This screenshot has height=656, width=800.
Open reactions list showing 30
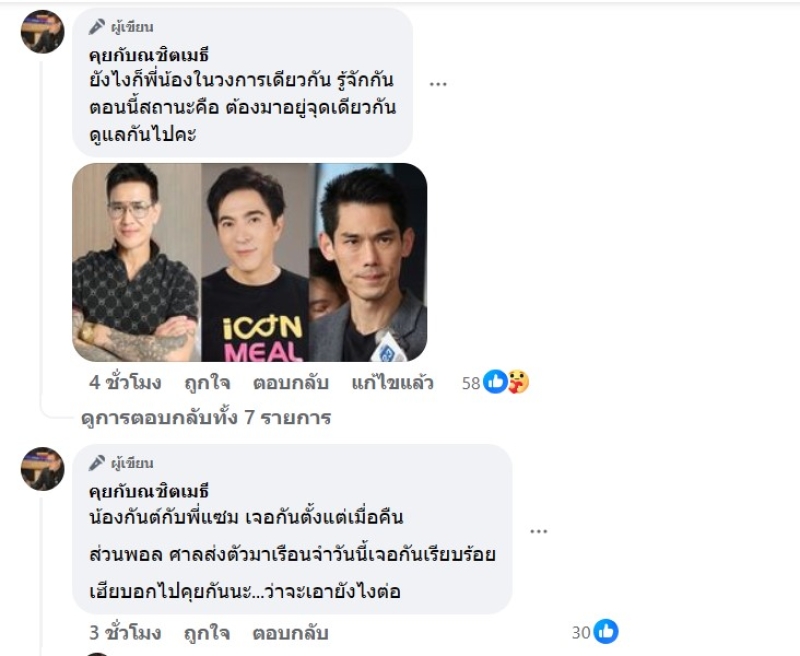[x=595, y=632]
